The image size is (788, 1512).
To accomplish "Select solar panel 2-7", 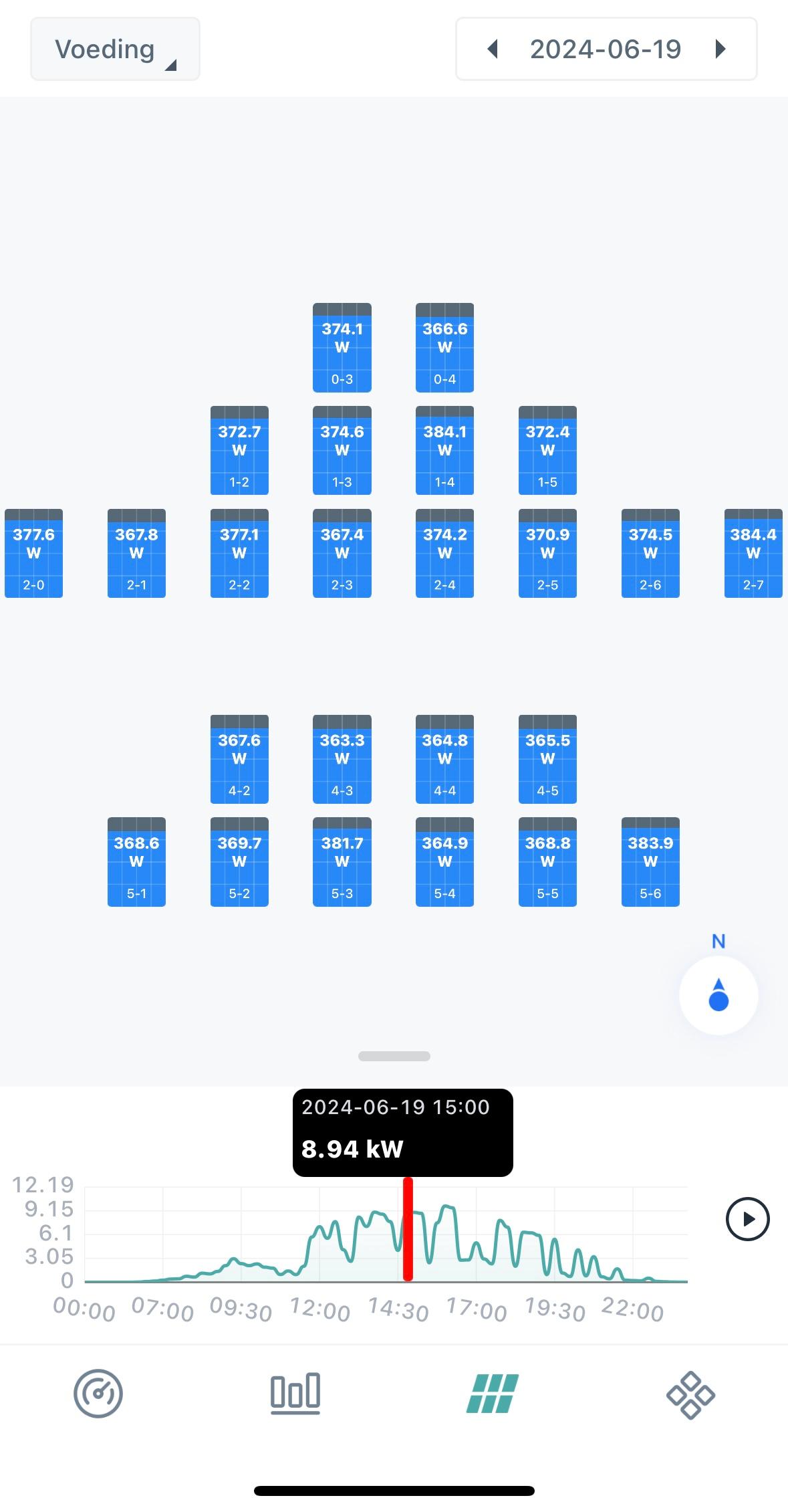I will click(753, 554).
